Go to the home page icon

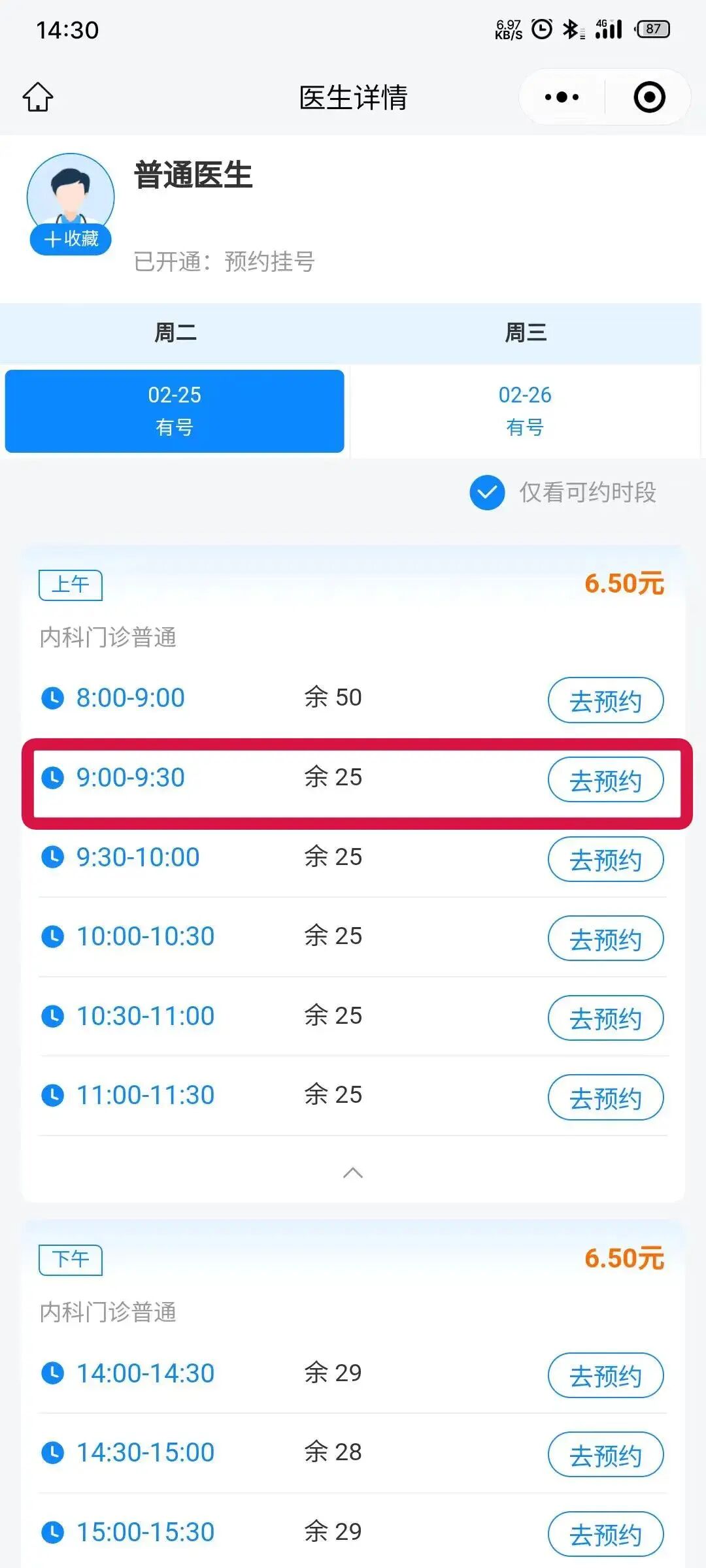[x=38, y=97]
